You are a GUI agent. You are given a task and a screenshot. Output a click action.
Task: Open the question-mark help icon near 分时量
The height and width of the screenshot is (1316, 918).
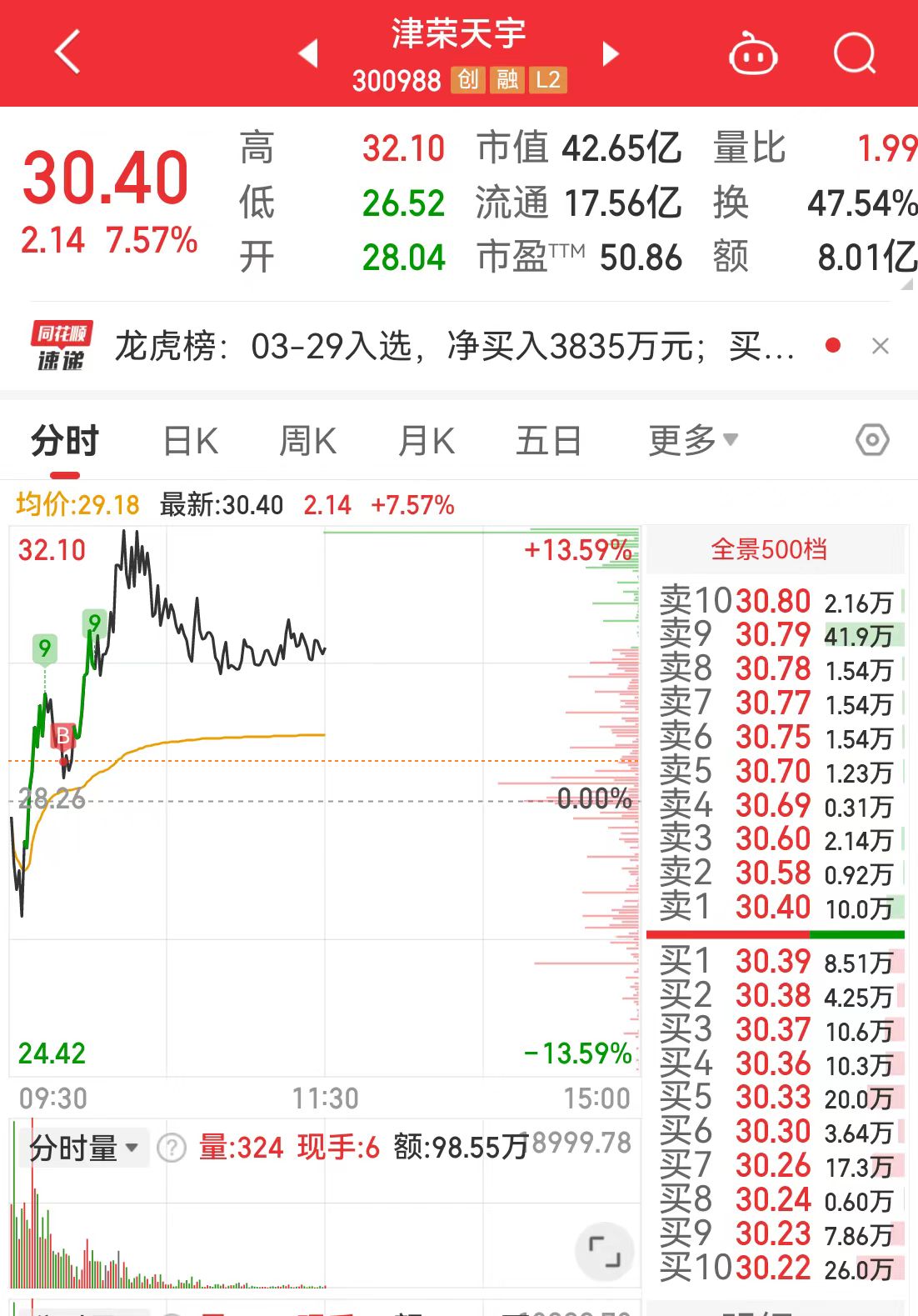point(172,1148)
